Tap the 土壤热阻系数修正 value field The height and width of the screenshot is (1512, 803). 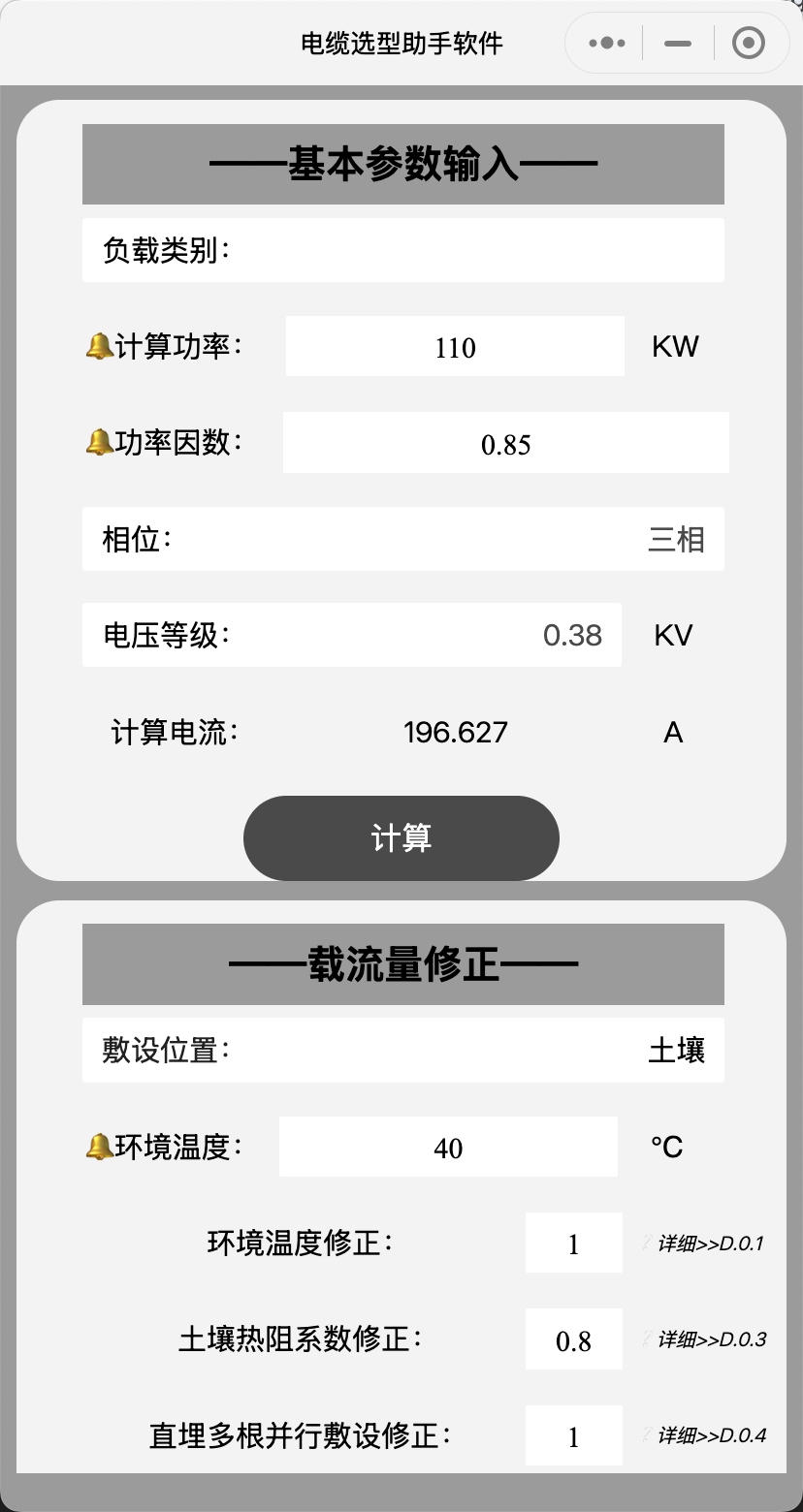click(573, 1339)
